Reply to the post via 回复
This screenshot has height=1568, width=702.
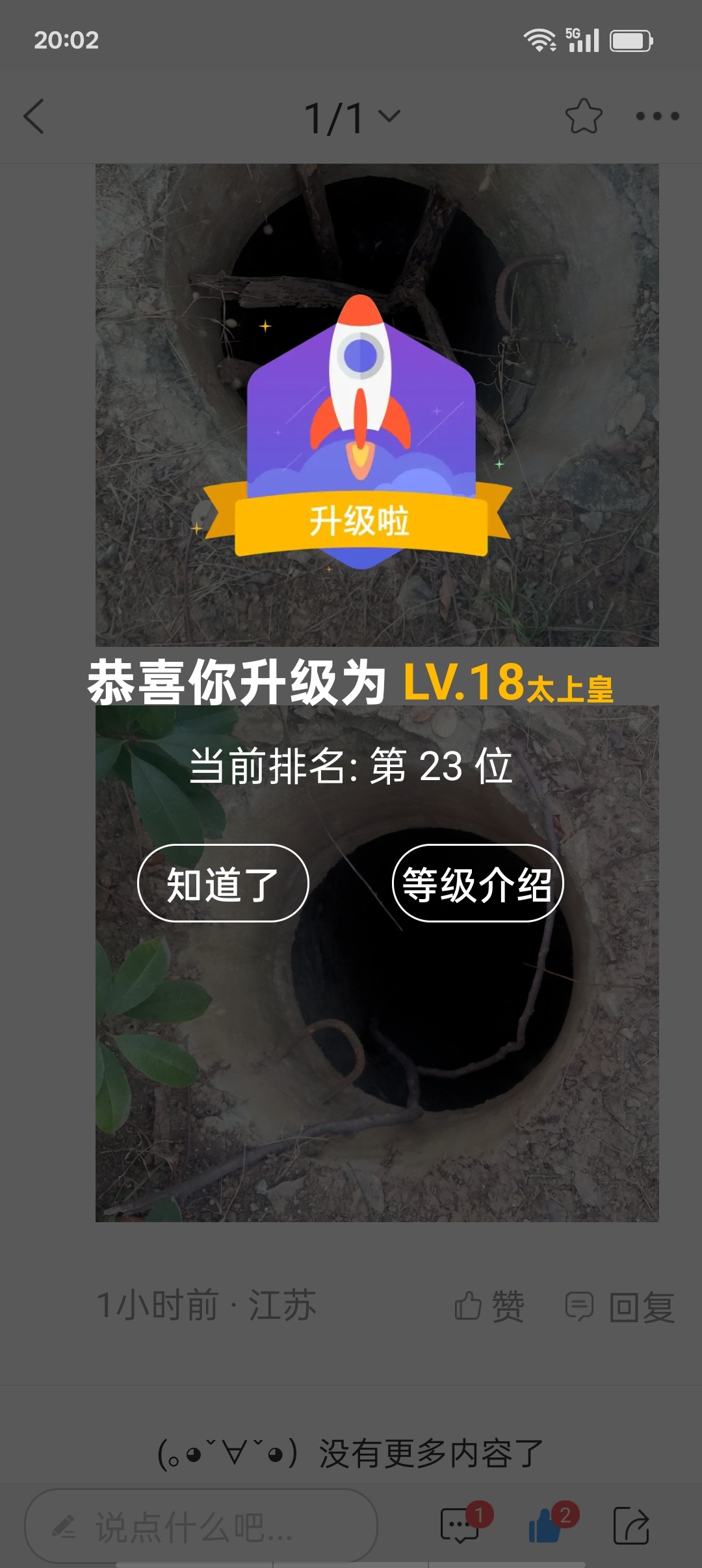click(620, 1306)
